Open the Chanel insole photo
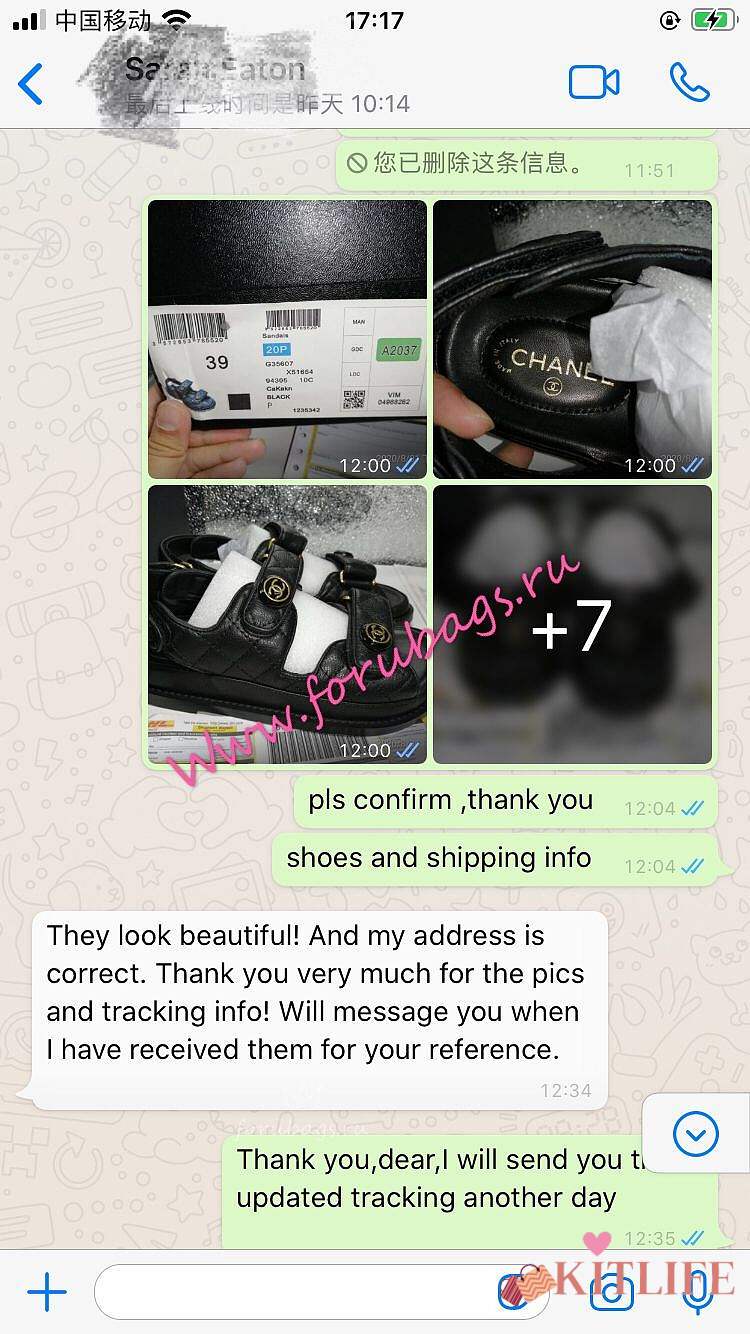750x1334 pixels. (572, 340)
